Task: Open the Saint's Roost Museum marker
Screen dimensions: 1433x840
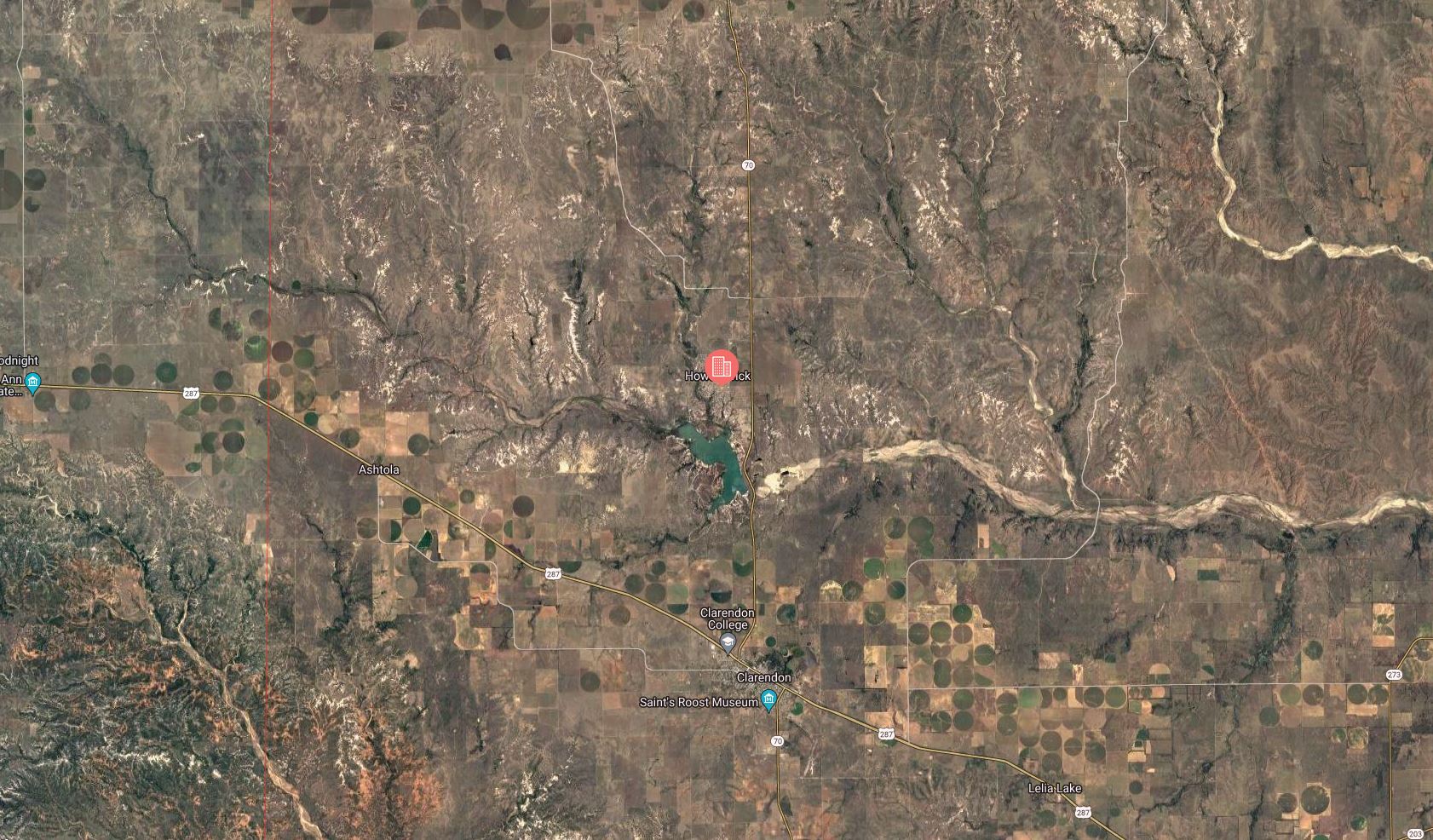Action: tap(768, 701)
